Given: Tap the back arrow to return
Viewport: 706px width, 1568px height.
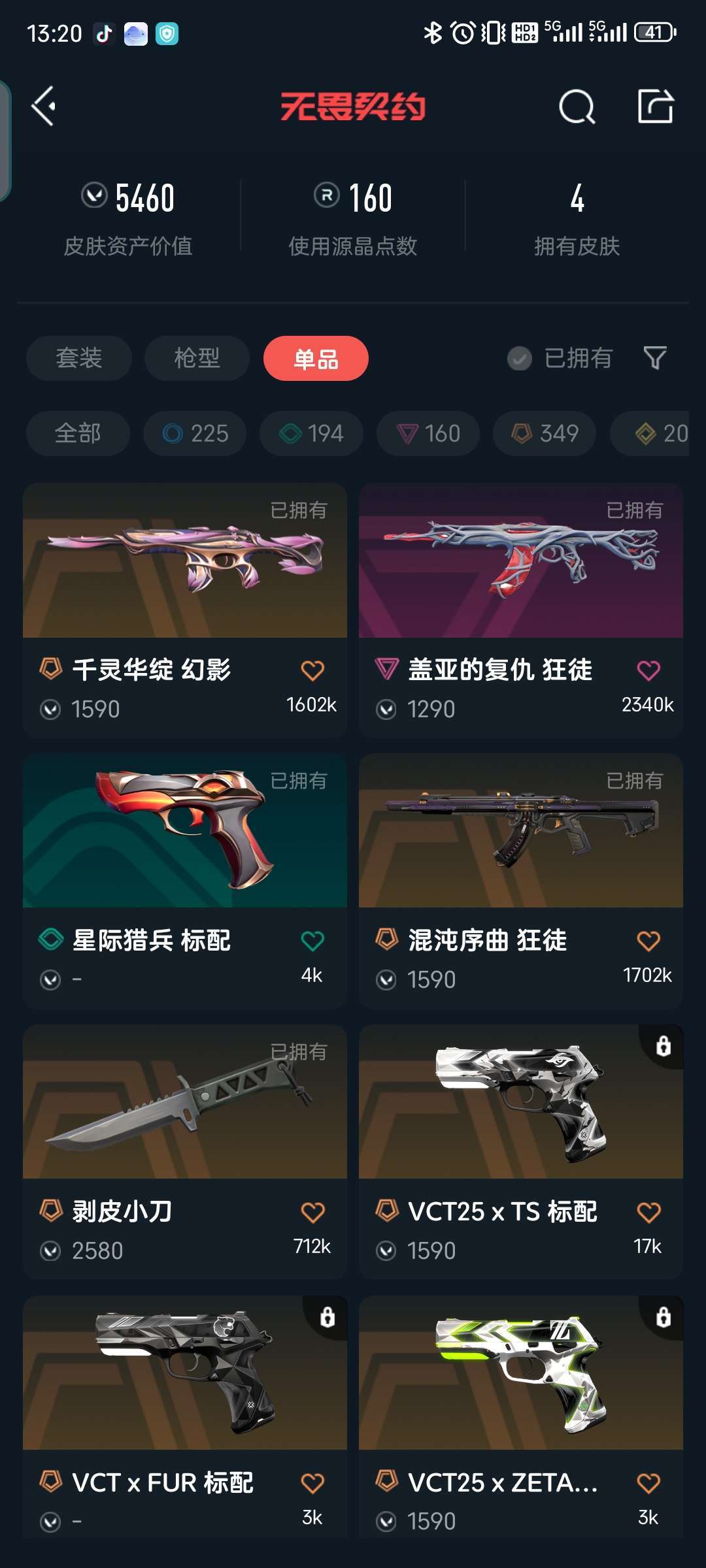Looking at the screenshot, I should (43, 107).
